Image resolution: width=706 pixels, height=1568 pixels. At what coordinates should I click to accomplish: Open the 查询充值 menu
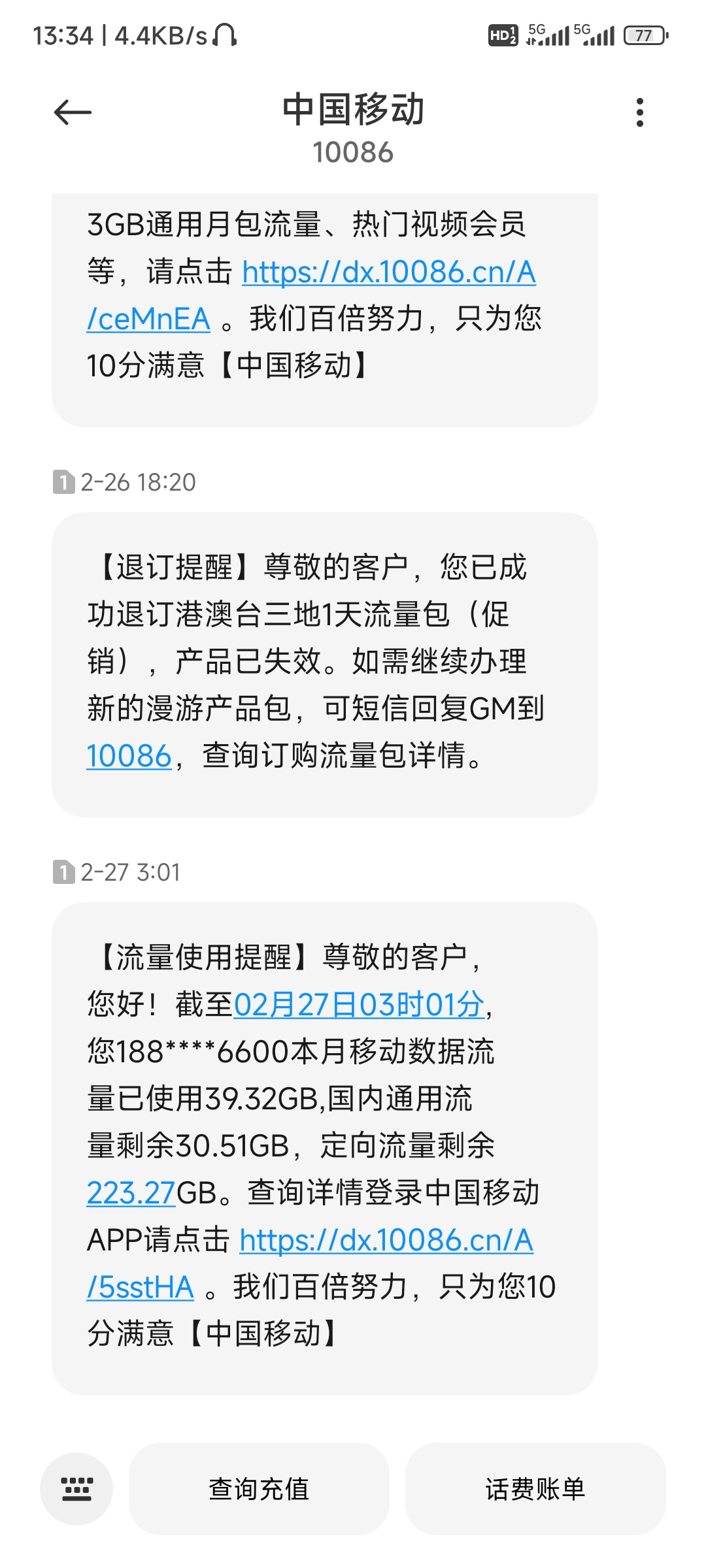[x=259, y=1489]
